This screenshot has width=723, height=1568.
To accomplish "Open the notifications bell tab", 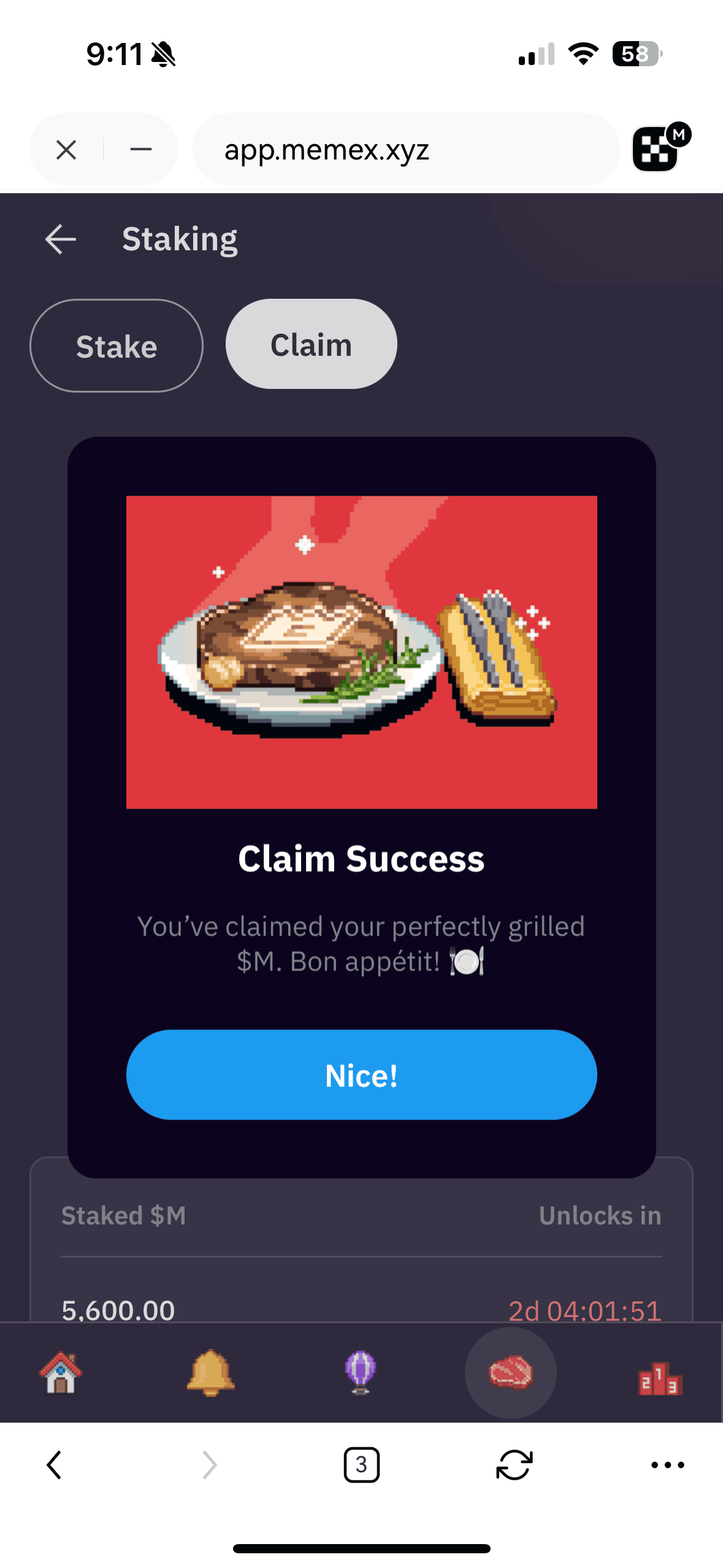I will pyautogui.click(x=210, y=1372).
